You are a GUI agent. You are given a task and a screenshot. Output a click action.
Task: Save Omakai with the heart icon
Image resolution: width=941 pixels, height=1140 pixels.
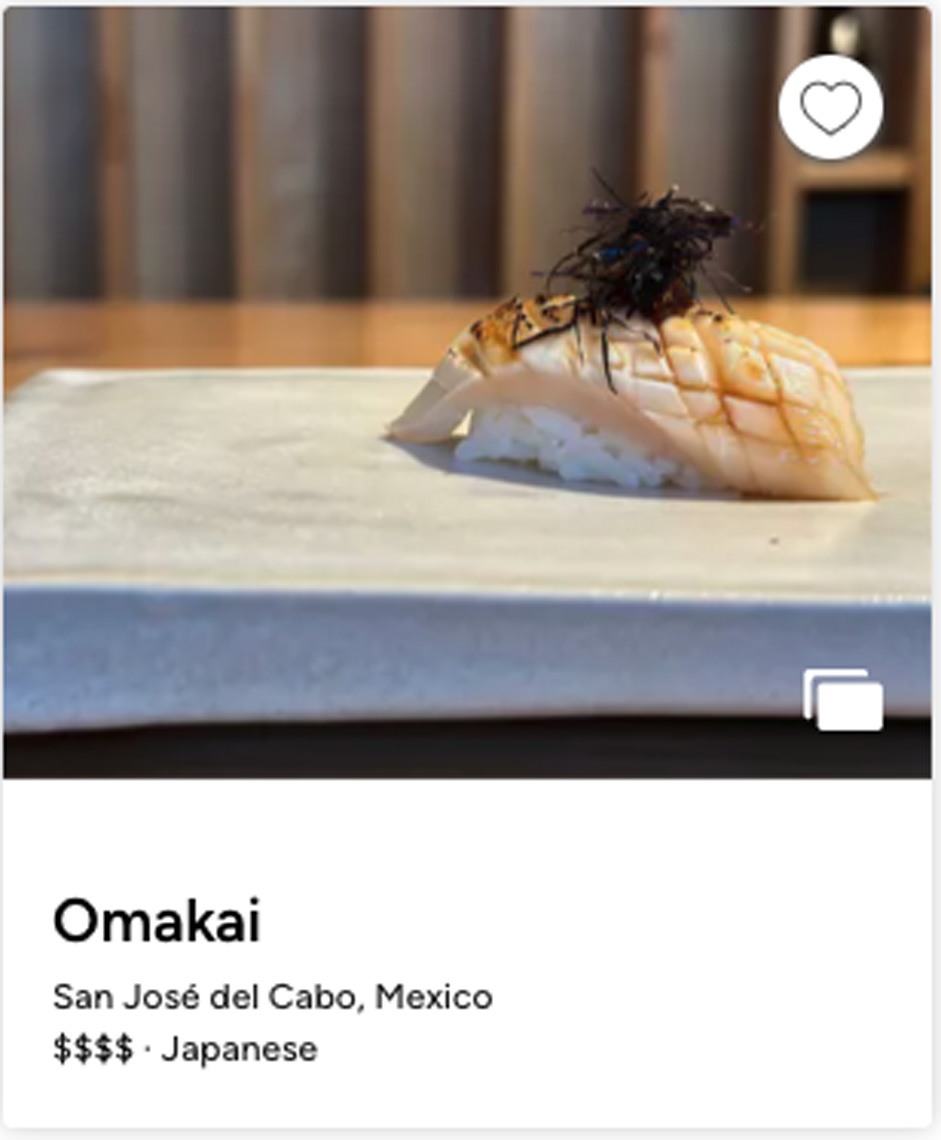830,108
